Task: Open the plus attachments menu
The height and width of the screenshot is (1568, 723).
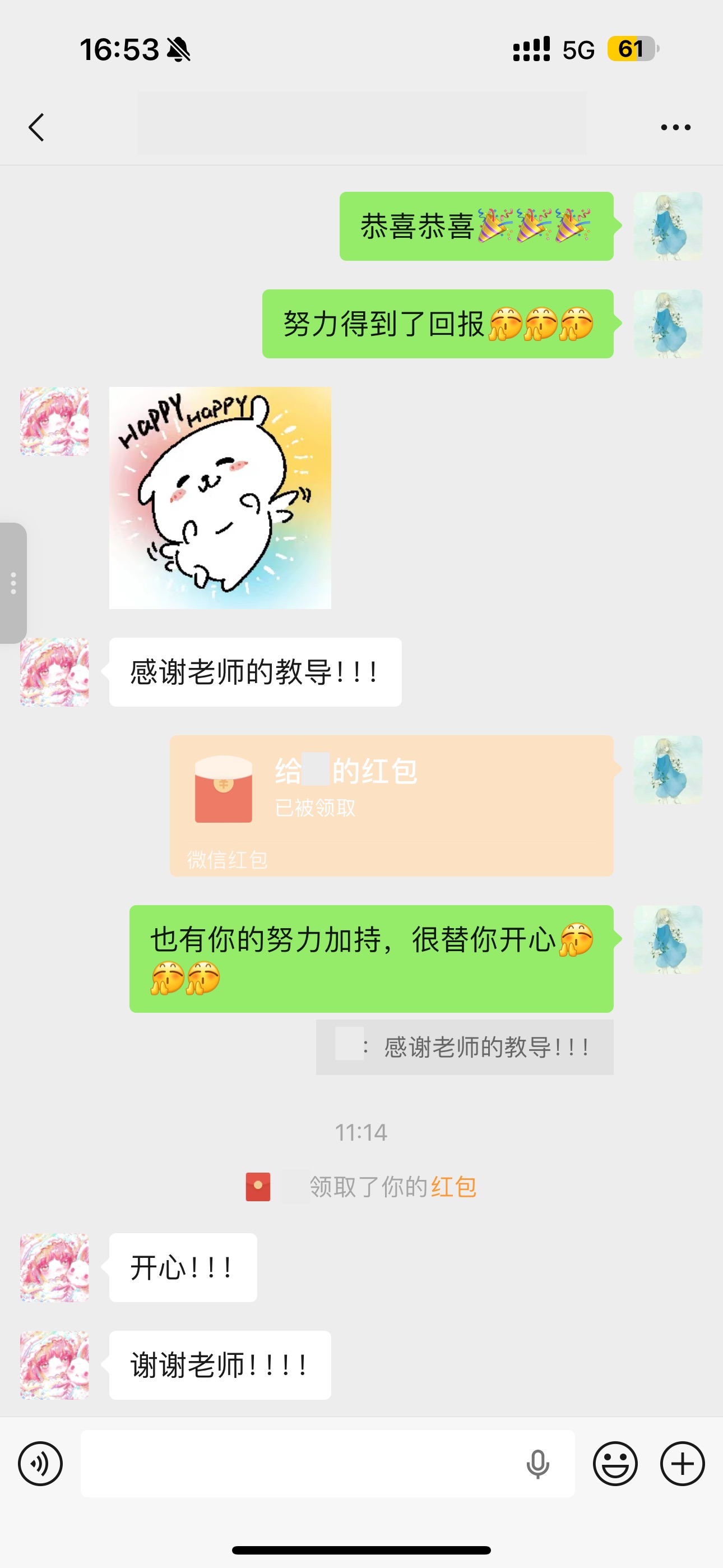Action: (x=682, y=1464)
